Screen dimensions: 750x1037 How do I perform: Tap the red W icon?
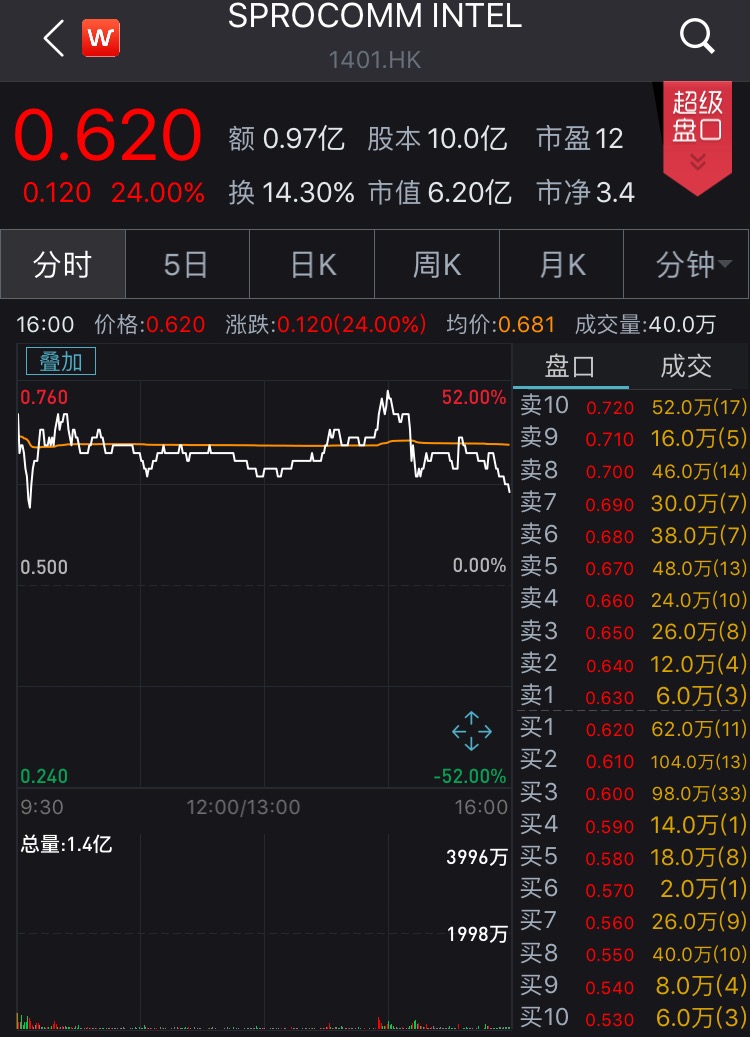(x=101, y=39)
